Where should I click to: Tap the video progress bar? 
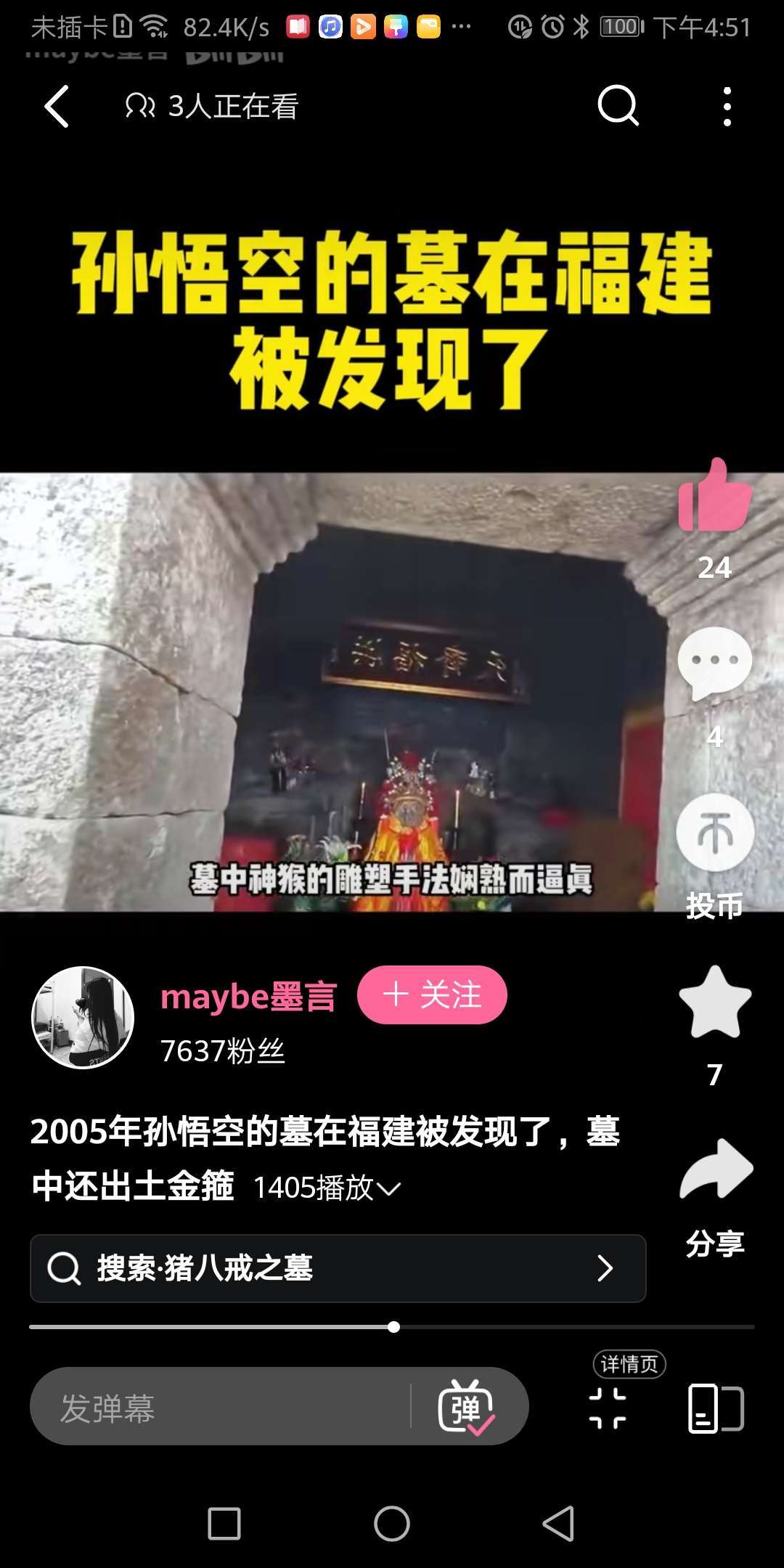tap(392, 1327)
